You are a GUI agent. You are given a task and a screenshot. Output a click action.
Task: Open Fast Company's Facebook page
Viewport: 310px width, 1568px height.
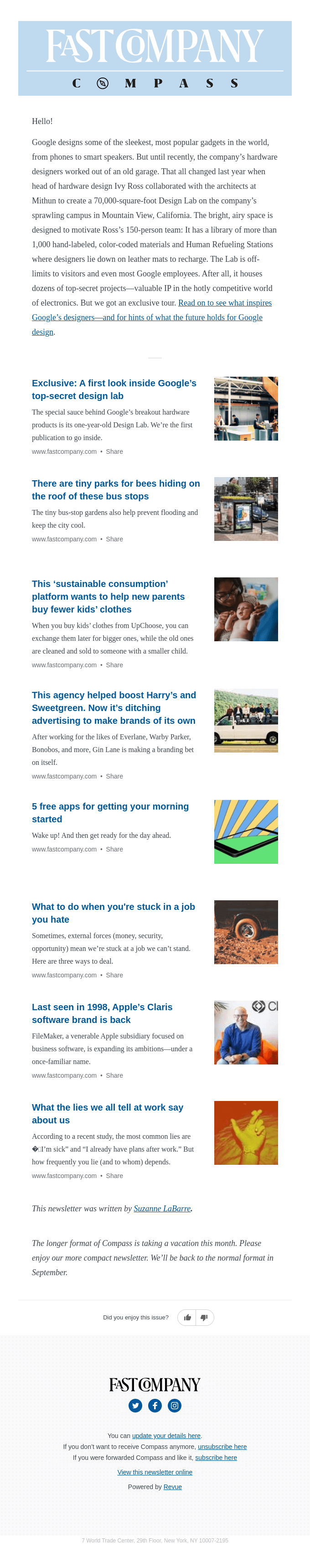(155, 1406)
